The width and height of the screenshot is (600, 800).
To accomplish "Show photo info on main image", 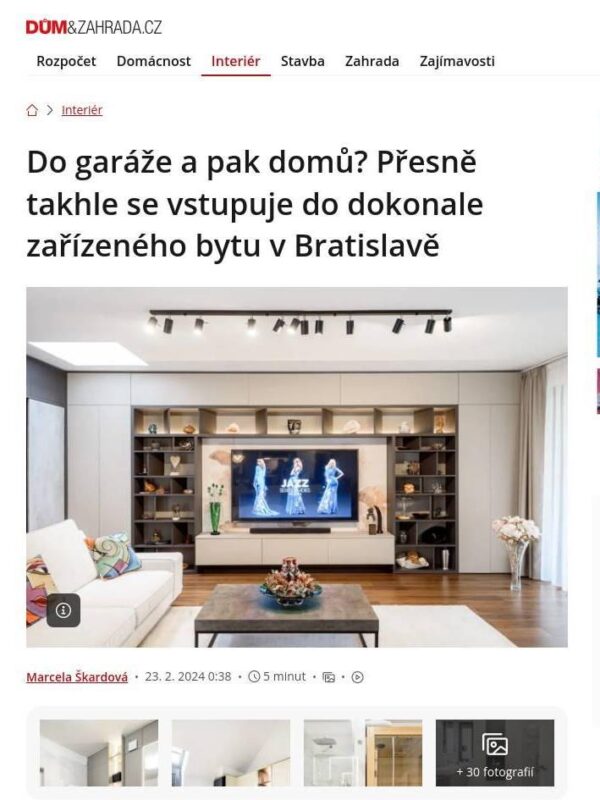I will (63, 610).
